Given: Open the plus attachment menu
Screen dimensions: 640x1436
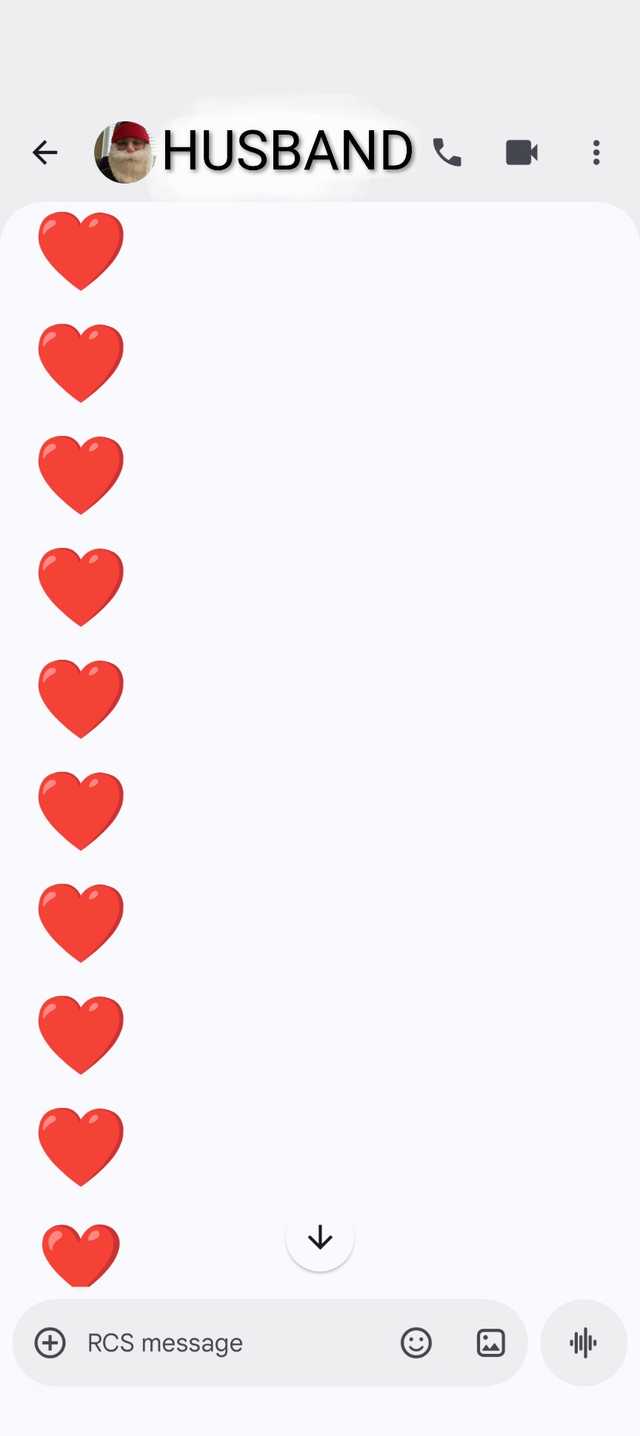Looking at the screenshot, I should 50,1342.
